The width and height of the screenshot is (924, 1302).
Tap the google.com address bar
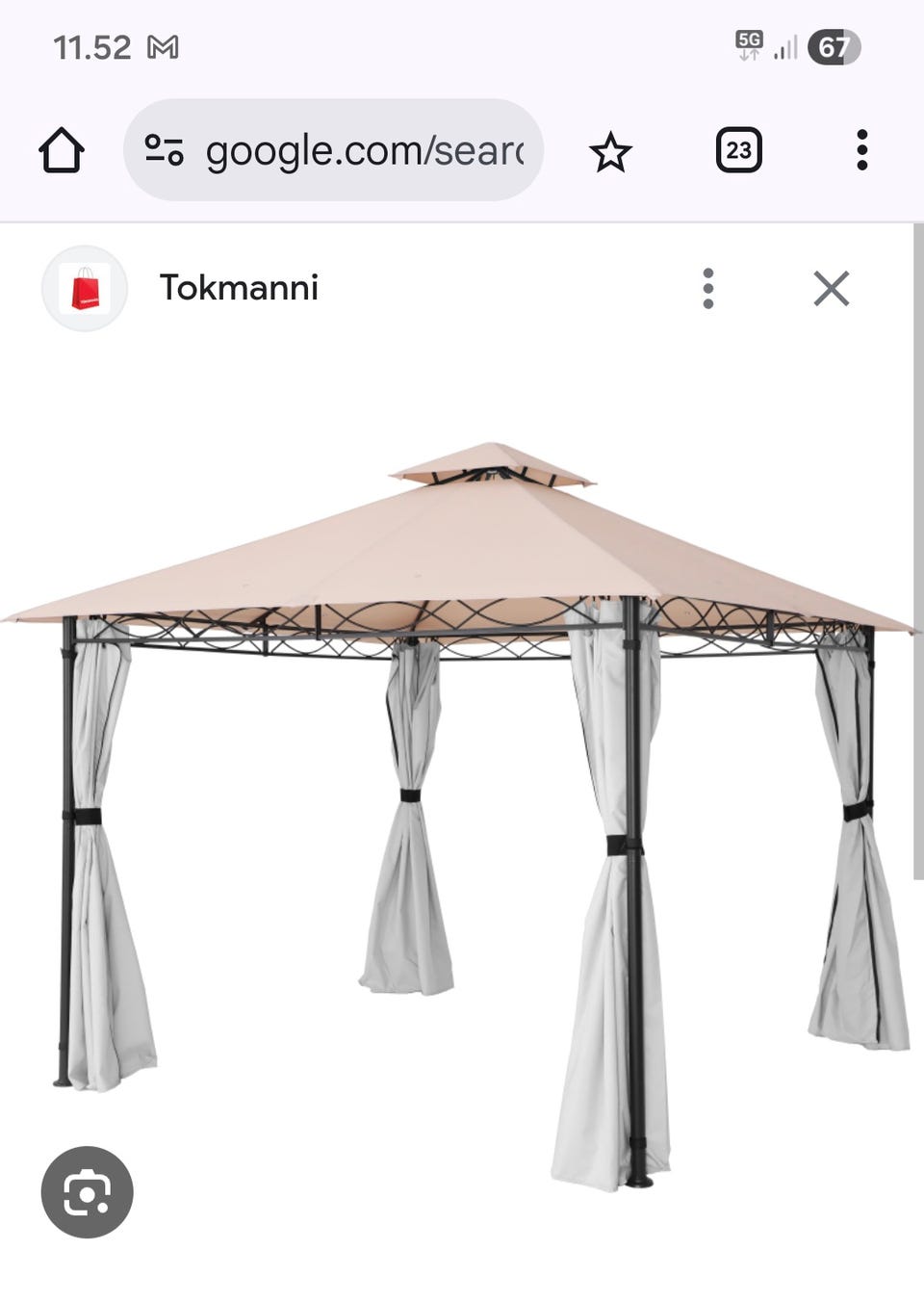pyautogui.click(x=366, y=151)
